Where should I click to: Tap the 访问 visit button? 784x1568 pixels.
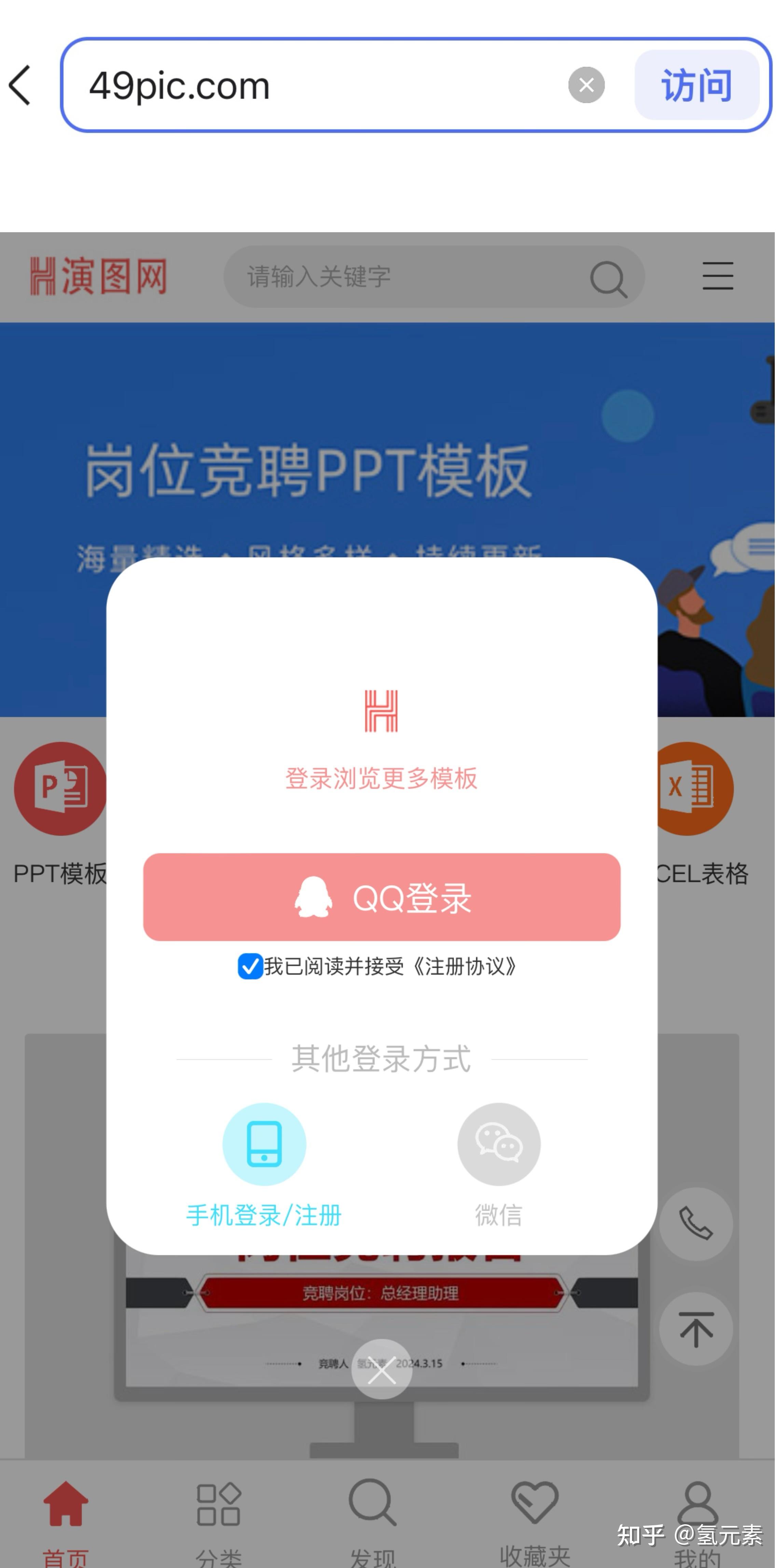coord(696,85)
